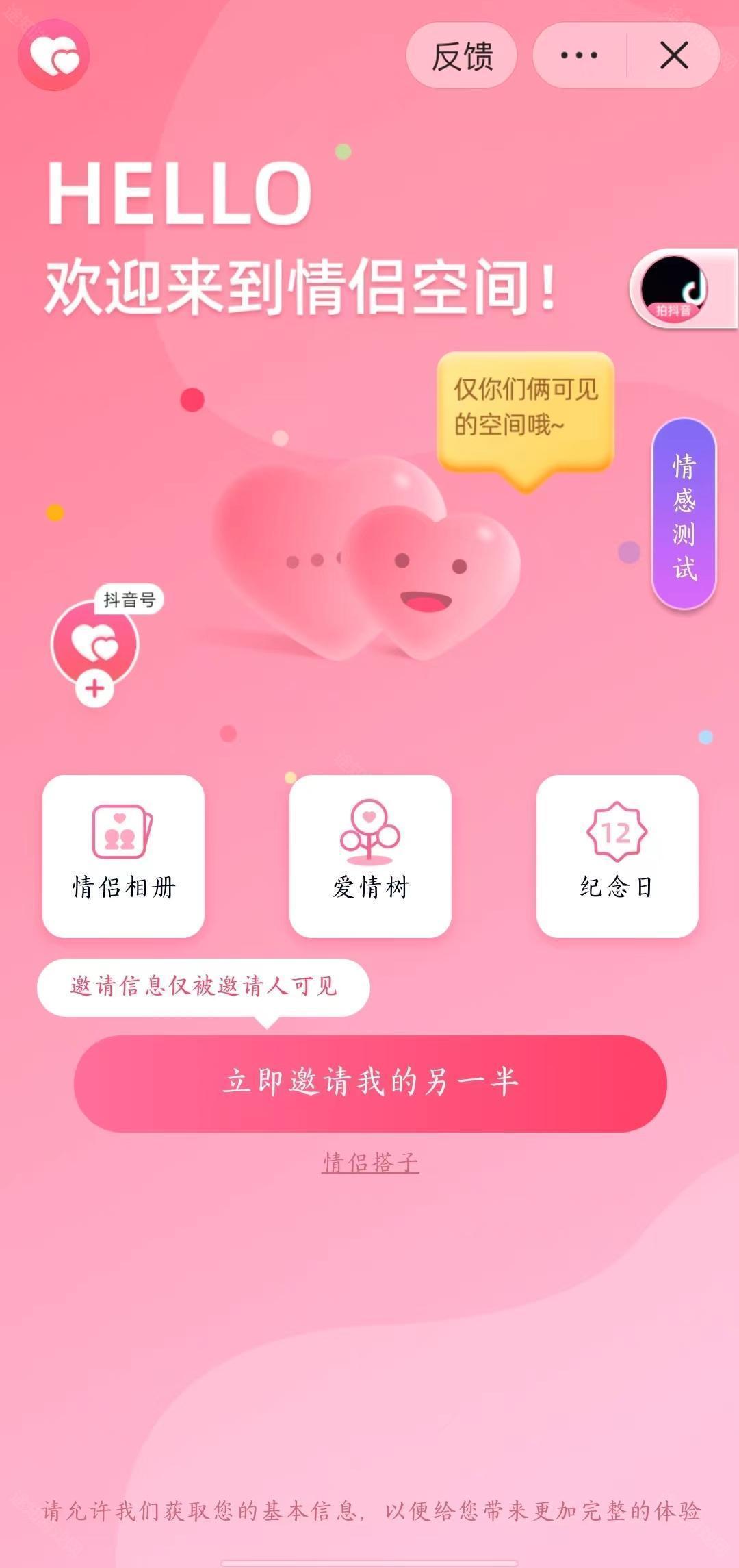Viewport: 739px width, 1568px height.
Task: Open the 爱情树 card
Action: click(x=370, y=856)
